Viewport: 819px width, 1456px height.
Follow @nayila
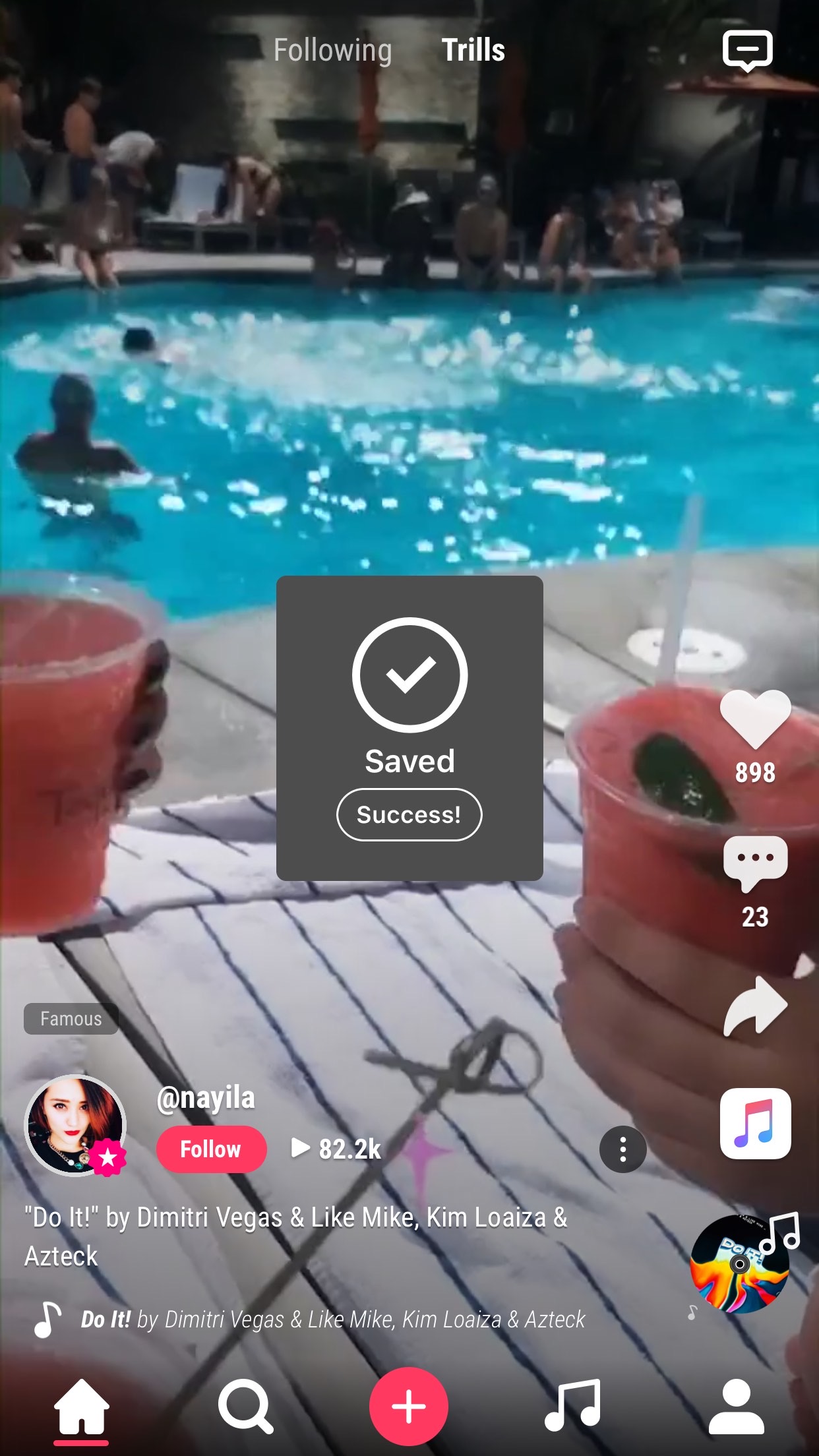tap(211, 1149)
